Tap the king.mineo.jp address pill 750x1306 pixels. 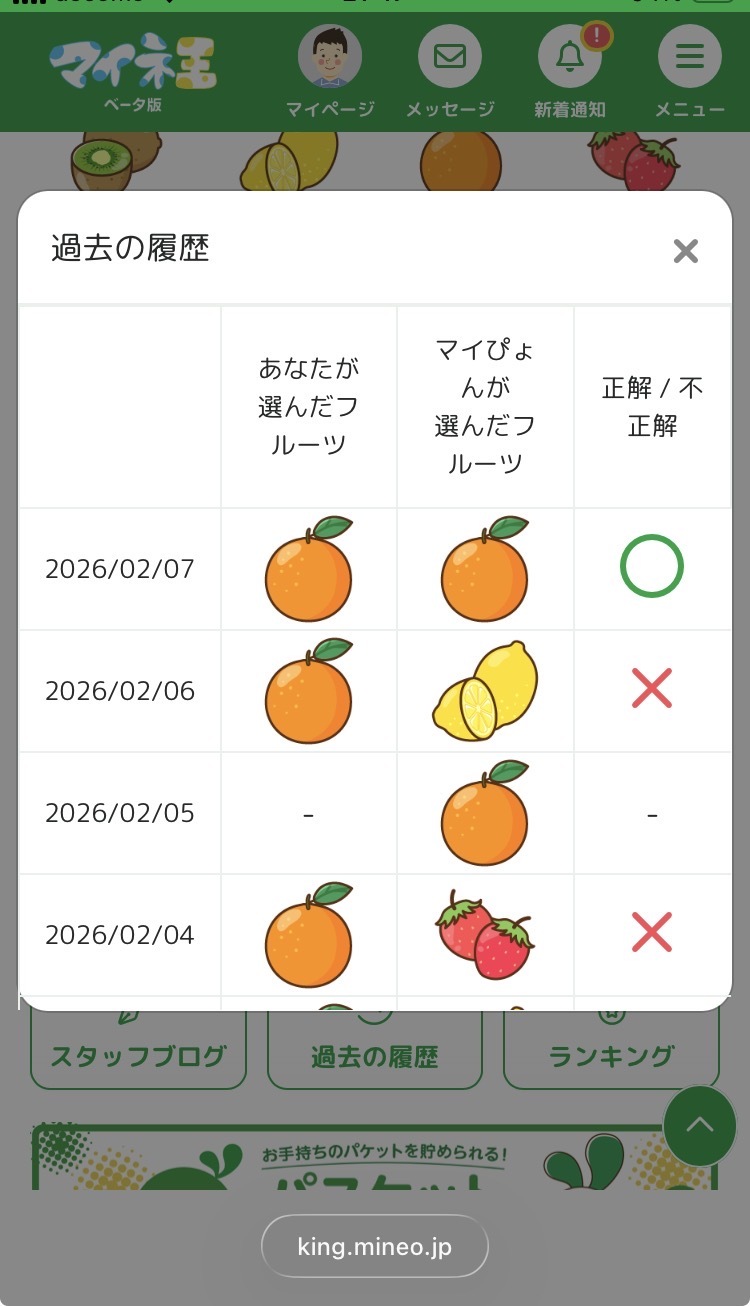375,1247
